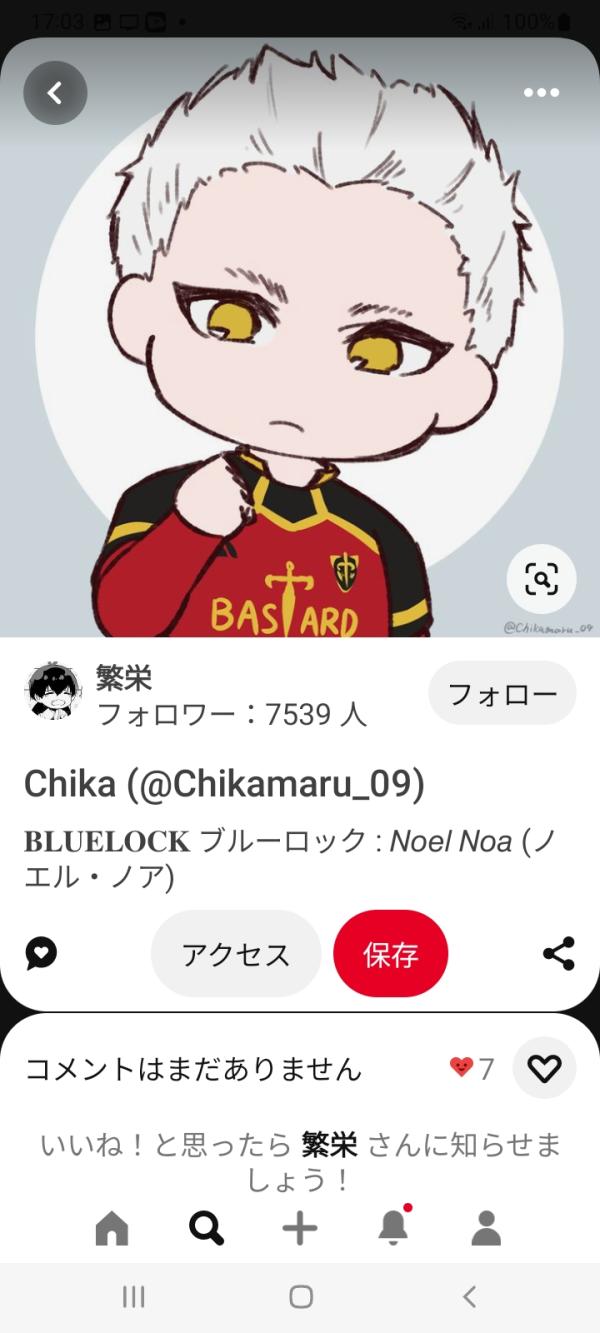This screenshot has height=1333, width=600.
Task: Go to the Profile tab
Action: (x=486, y=1228)
